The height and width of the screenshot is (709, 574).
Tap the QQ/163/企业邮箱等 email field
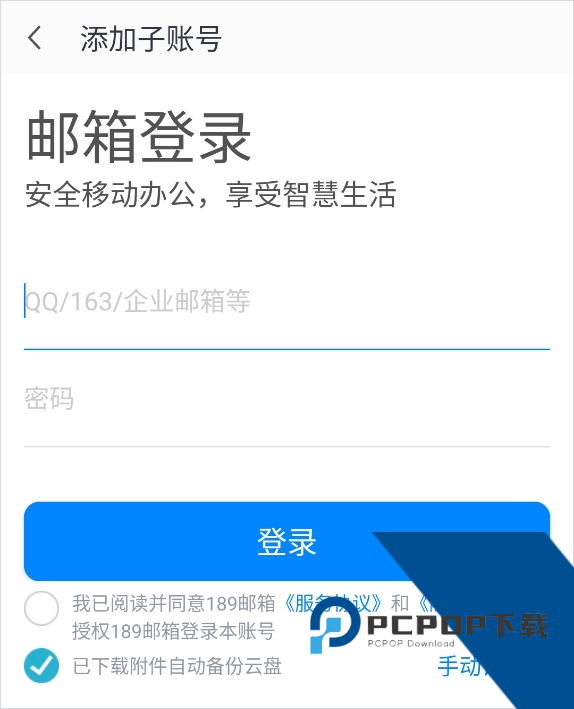click(287, 302)
